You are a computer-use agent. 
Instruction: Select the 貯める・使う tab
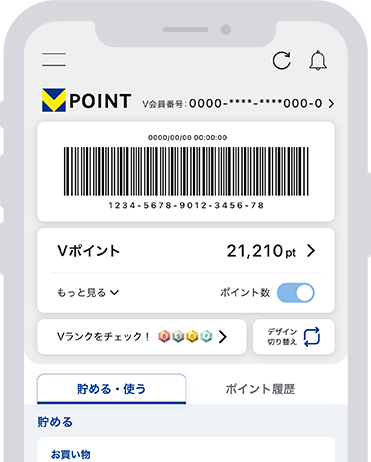click(x=111, y=389)
